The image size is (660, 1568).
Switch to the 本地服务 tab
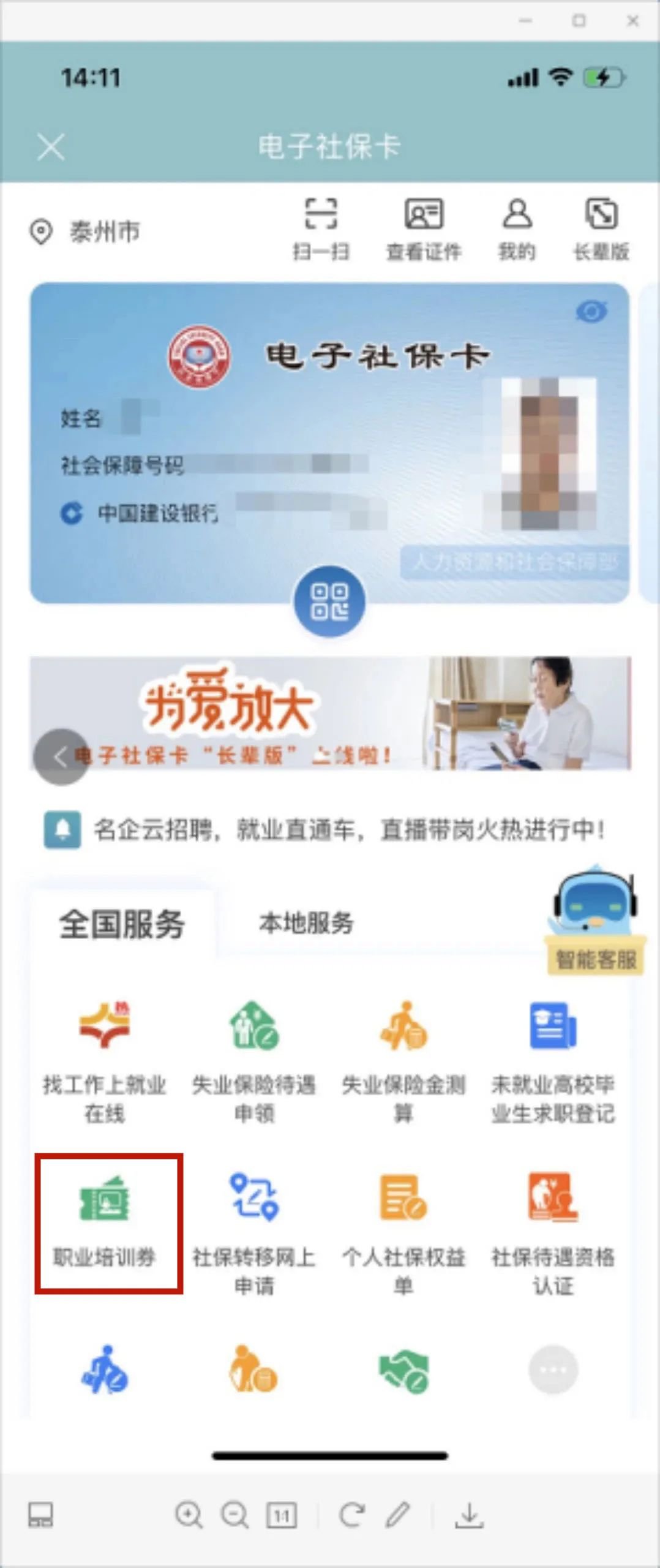[x=306, y=923]
